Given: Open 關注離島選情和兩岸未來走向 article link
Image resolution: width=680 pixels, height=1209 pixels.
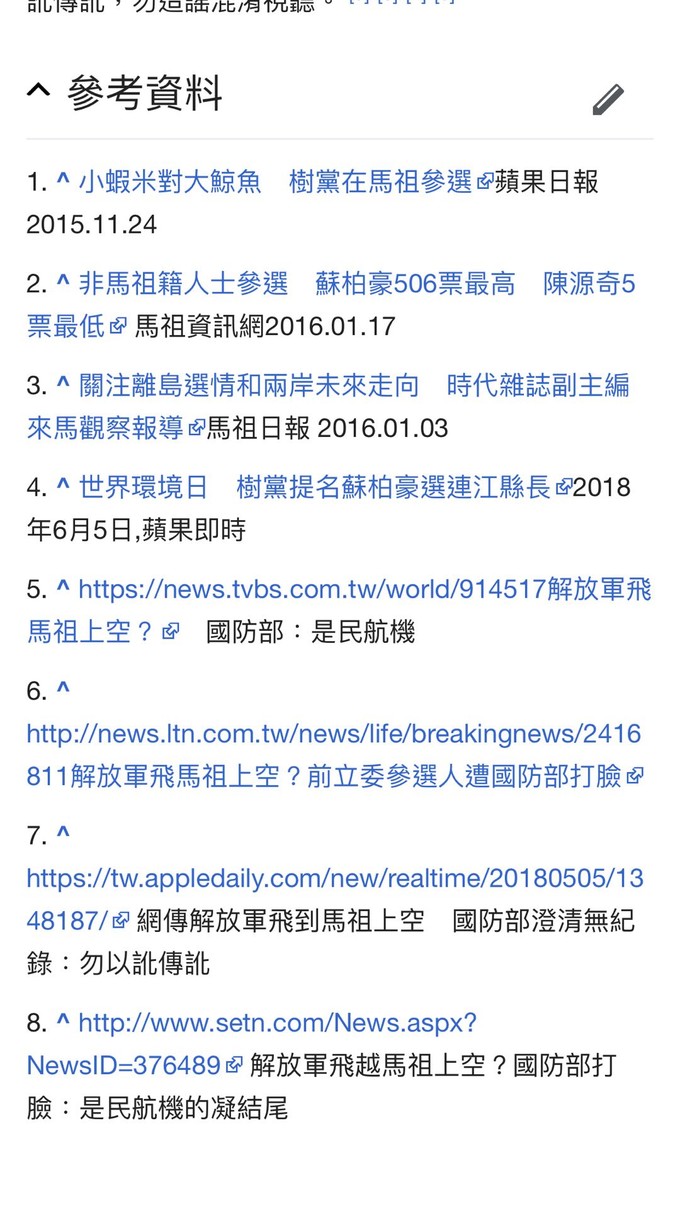Looking at the screenshot, I should [328, 407].
